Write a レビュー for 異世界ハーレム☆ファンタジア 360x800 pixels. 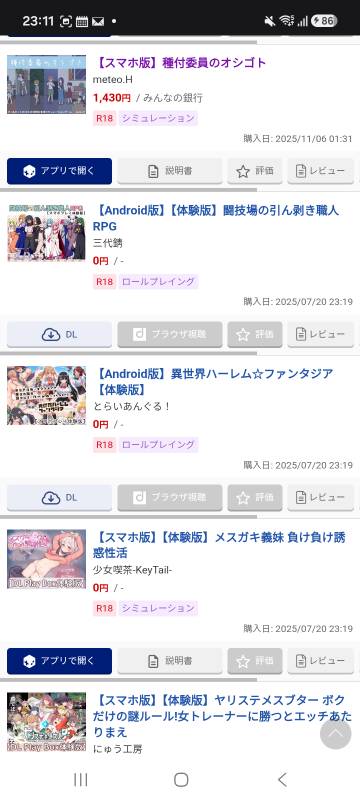tap(320, 498)
